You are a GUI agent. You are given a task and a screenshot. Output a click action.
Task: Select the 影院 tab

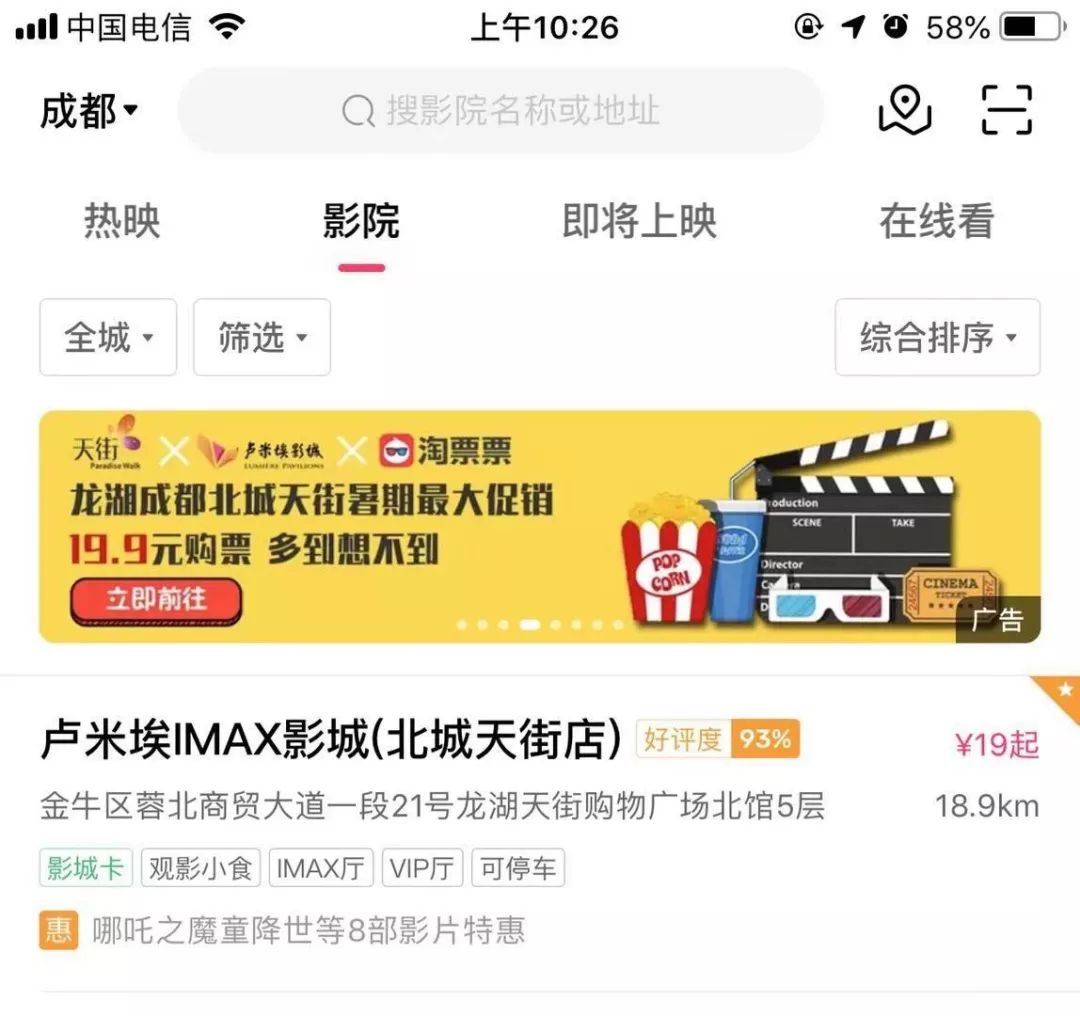361,221
